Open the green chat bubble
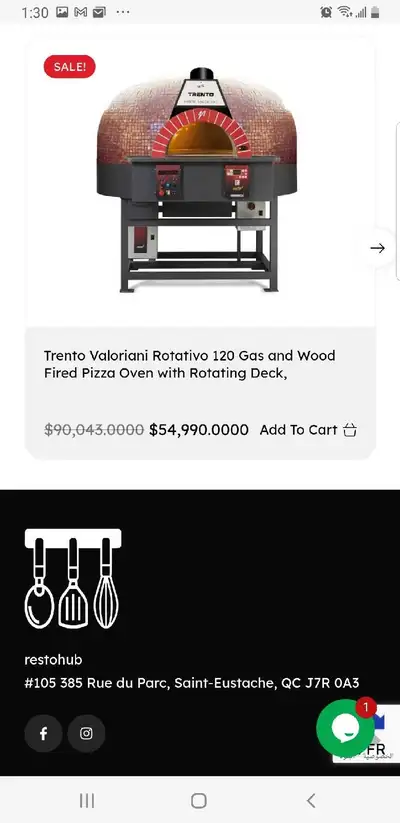Viewport: 400px width, 823px height. [345, 728]
